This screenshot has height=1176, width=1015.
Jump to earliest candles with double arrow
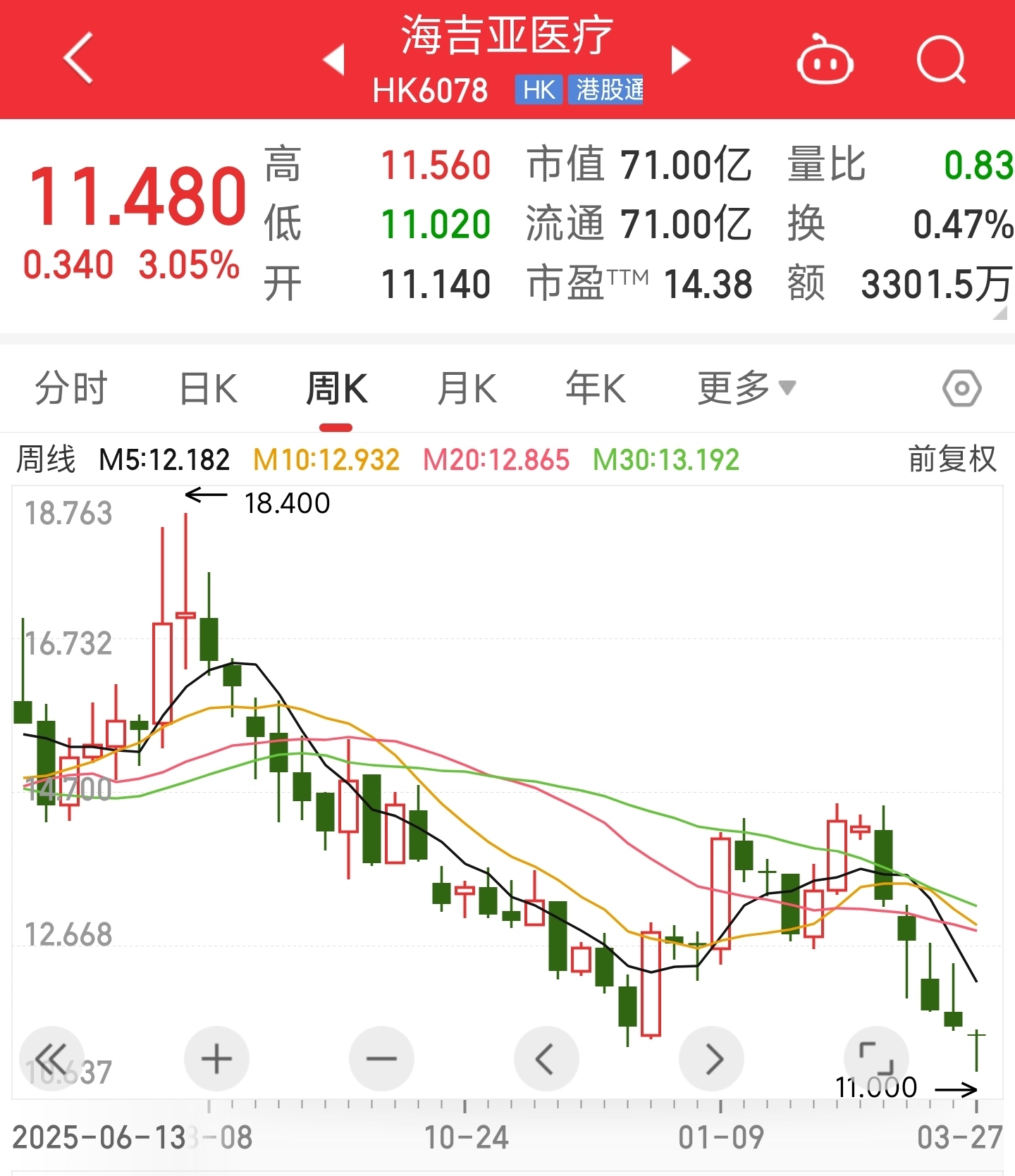click(52, 1058)
